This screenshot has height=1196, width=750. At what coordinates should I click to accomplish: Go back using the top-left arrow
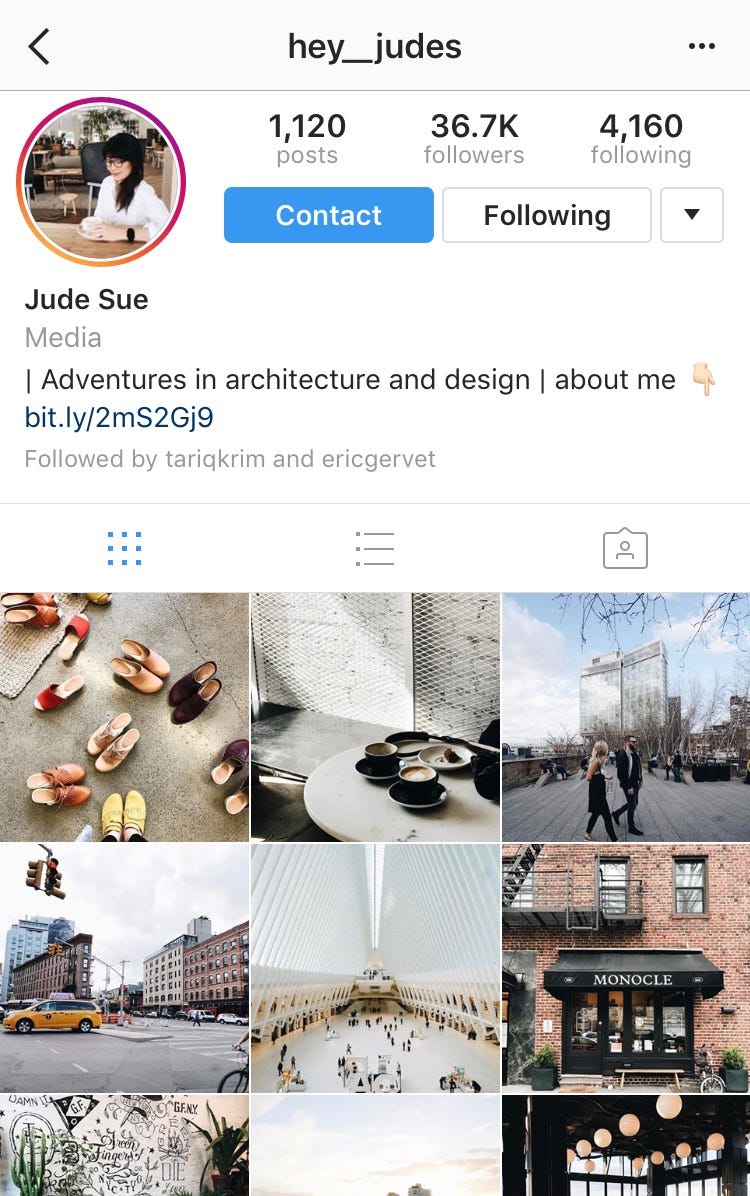39,46
